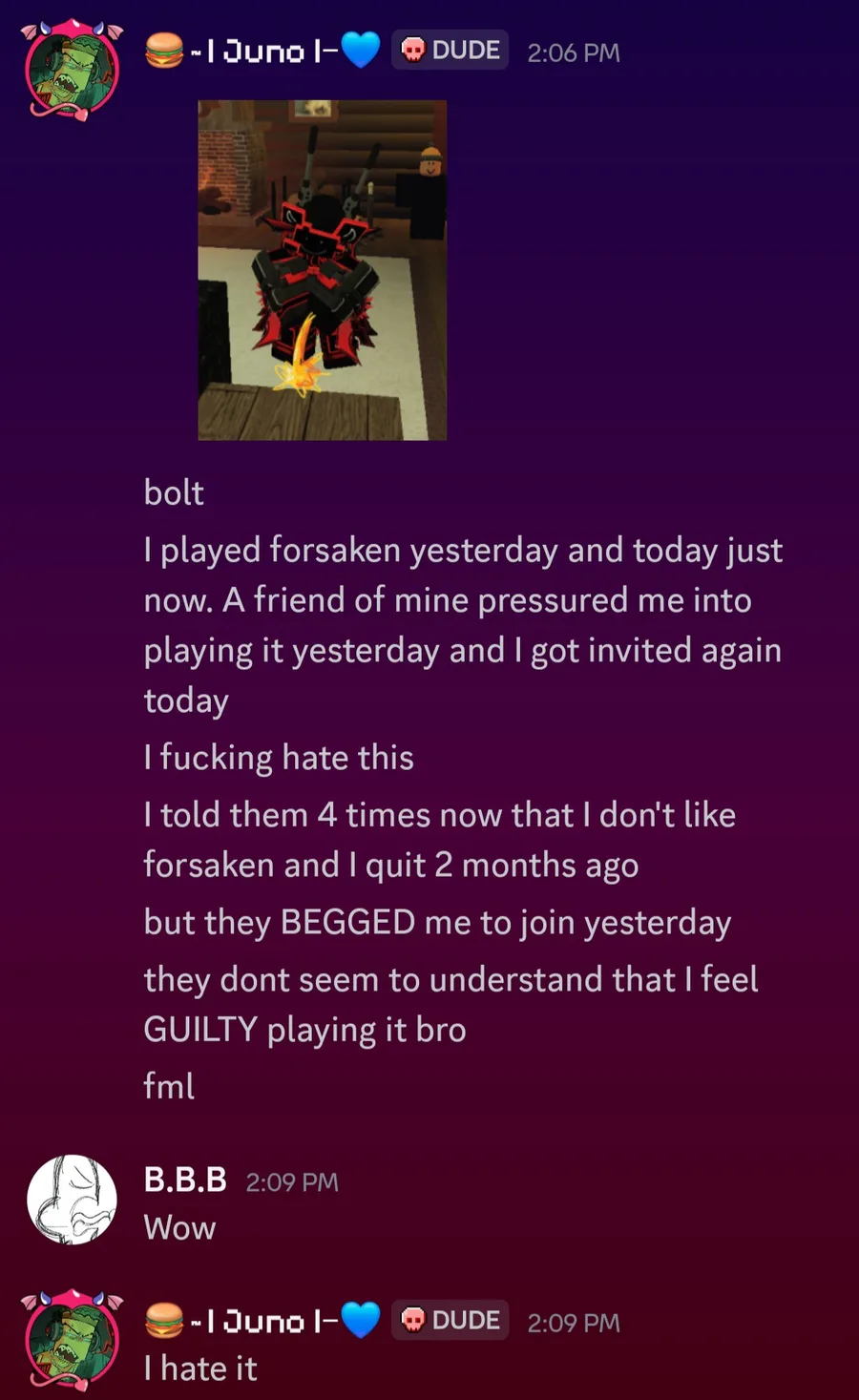Select Juno's username above "I hate it"

[262, 1322]
